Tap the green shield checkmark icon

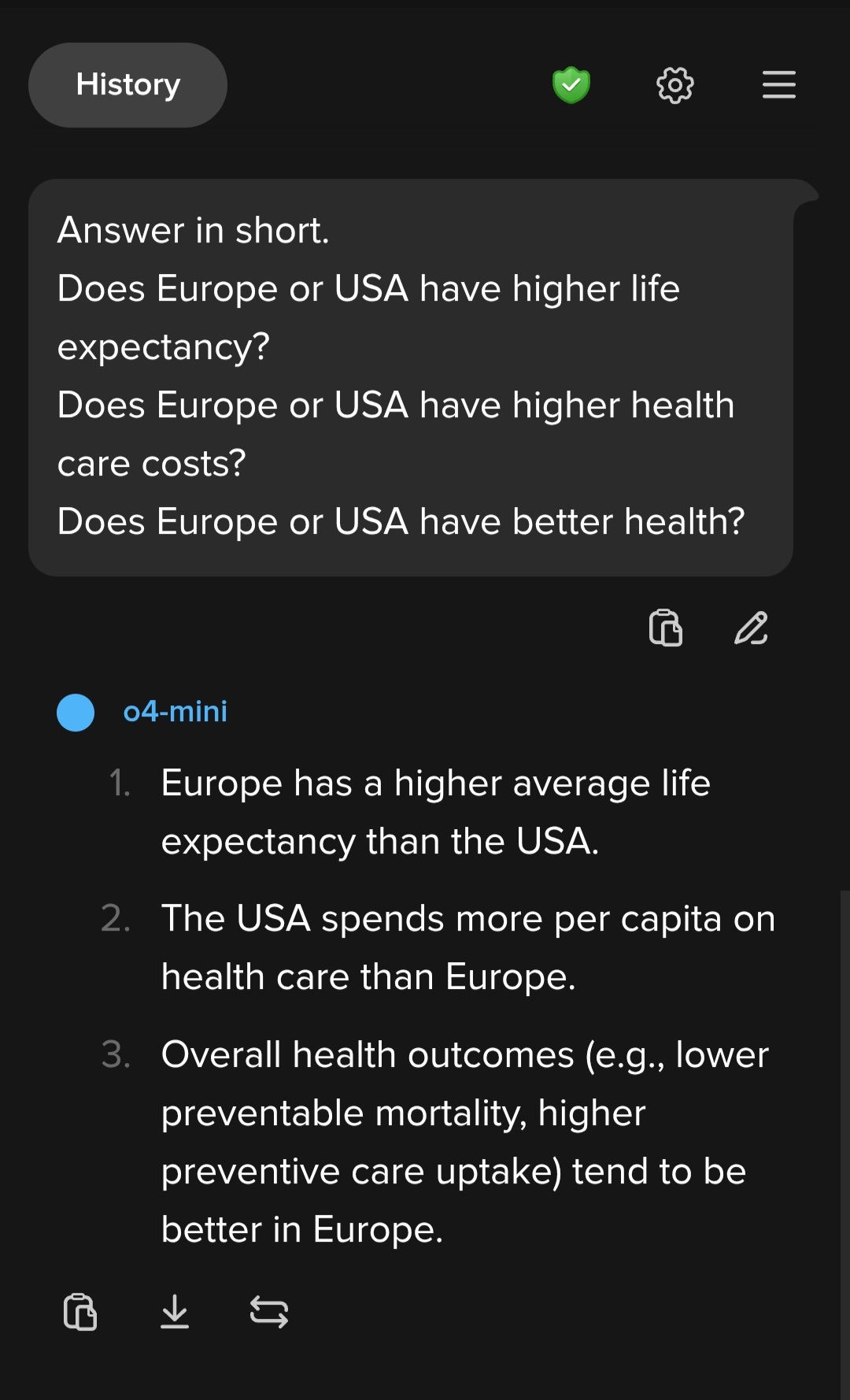tap(571, 85)
